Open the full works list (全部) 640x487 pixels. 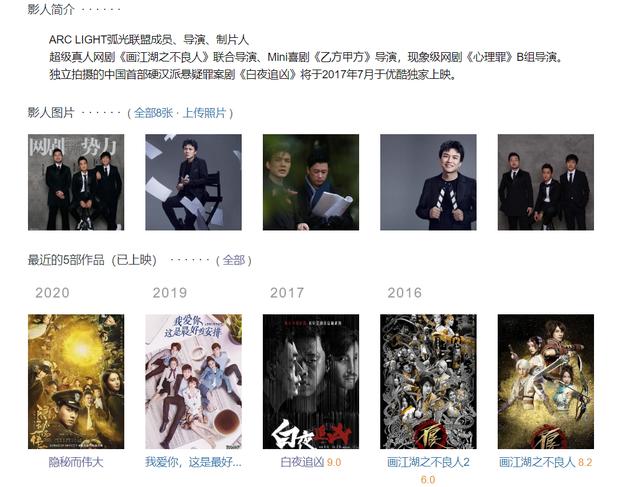point(233,260)
